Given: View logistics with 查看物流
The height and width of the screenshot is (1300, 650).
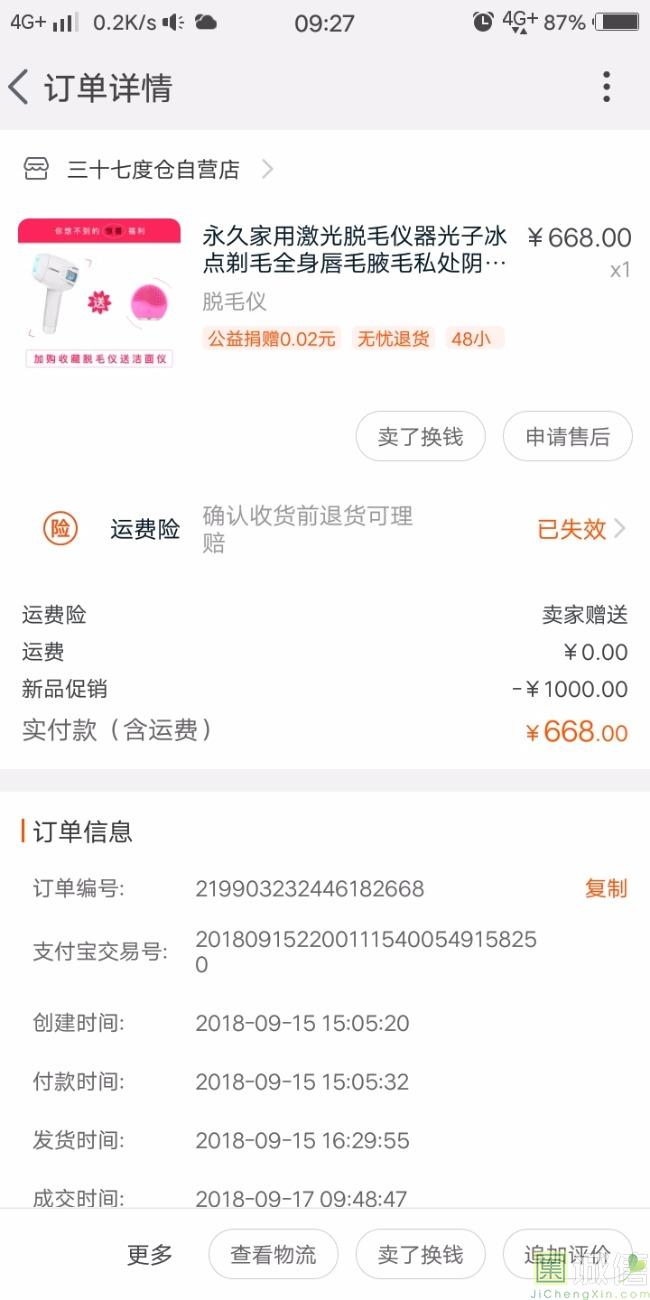Looking at the screenshot, I should coord(273,1255).
